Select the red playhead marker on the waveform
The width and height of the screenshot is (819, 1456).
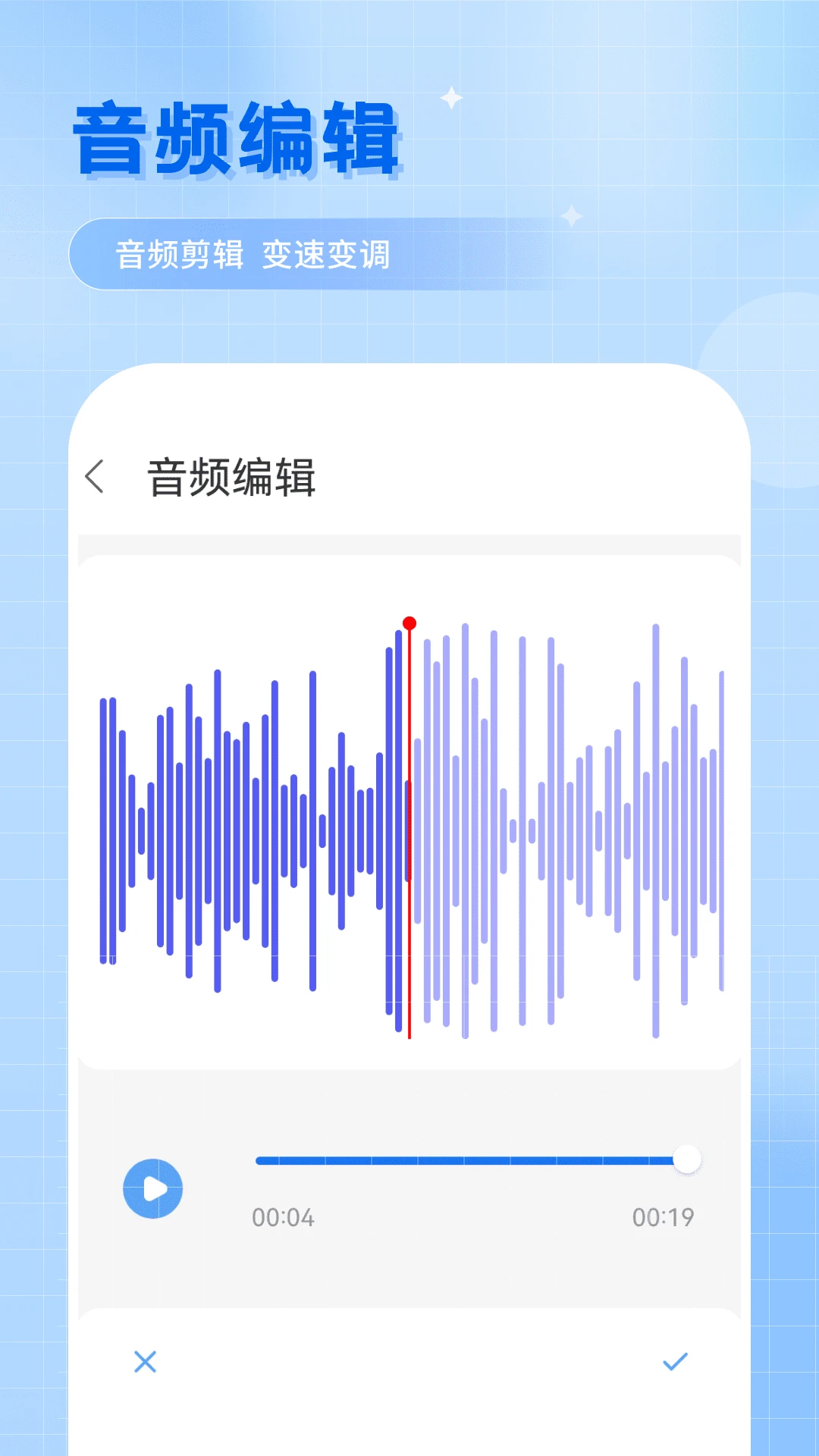(409, 827)
